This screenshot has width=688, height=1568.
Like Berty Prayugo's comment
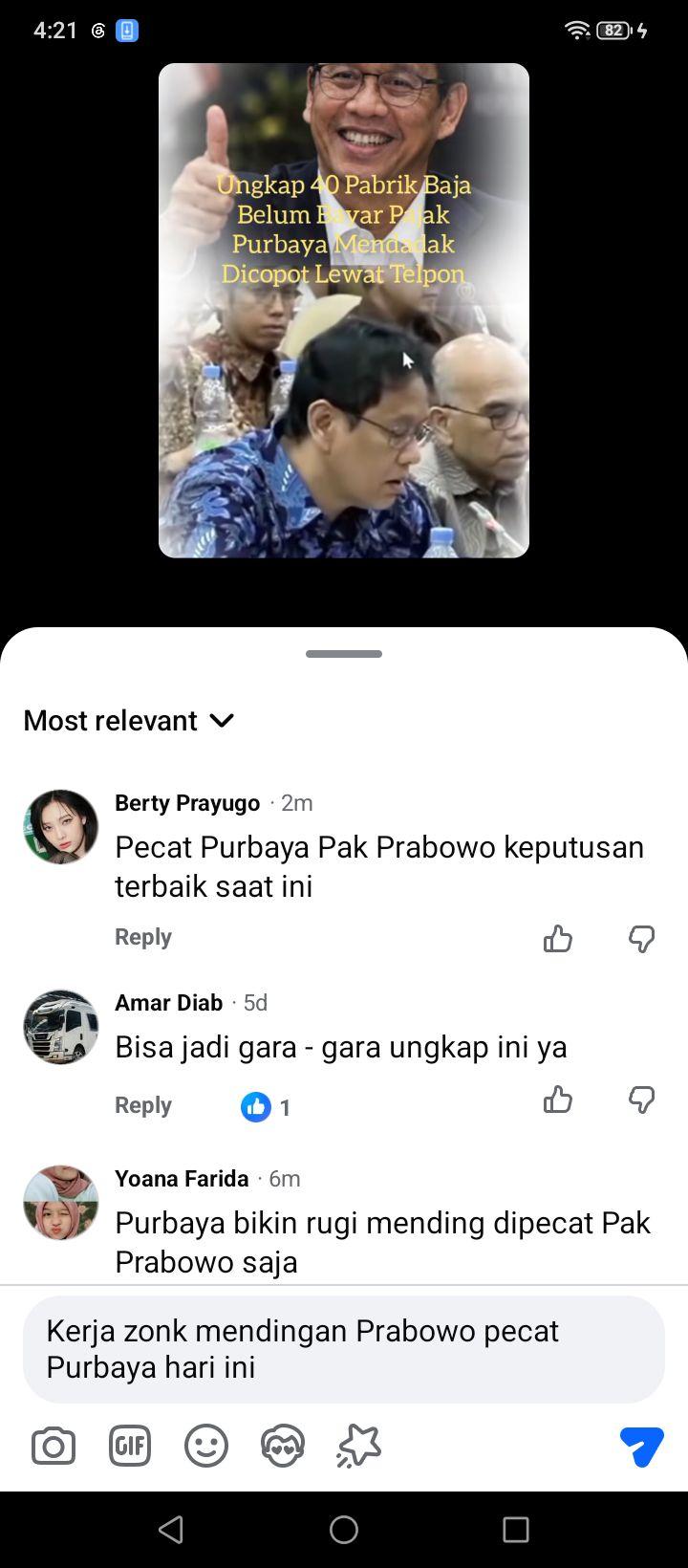click(558, 939)
